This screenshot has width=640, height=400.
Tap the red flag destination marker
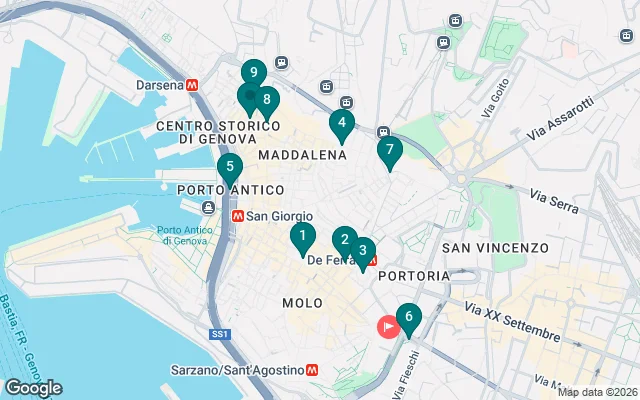tap(387, 327)
